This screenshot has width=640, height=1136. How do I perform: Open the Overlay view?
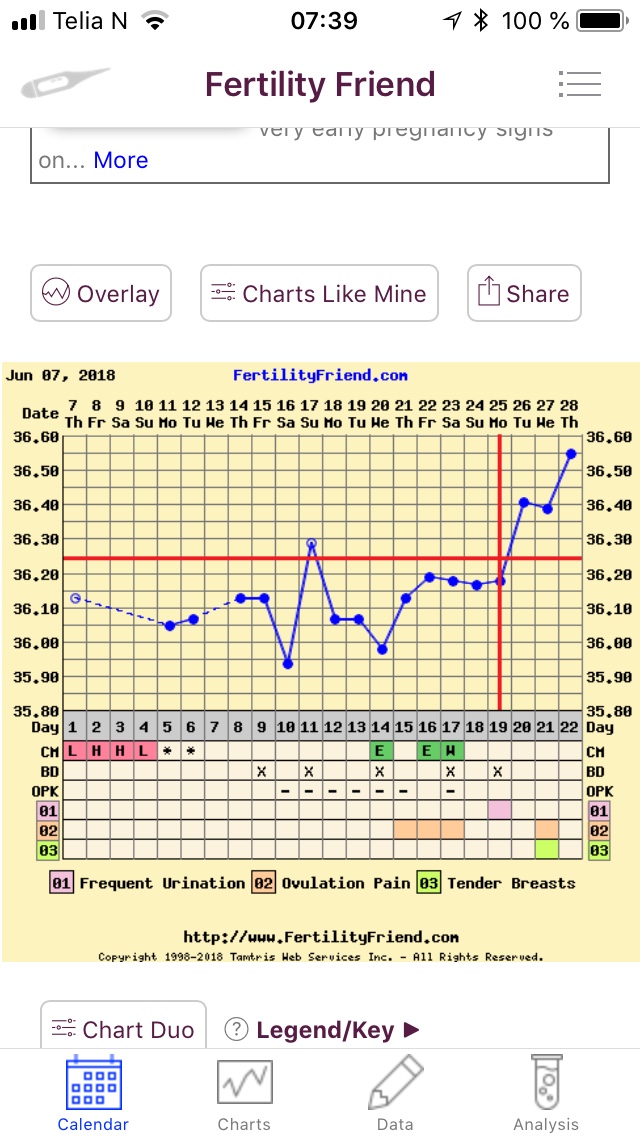tap(101, 293)
